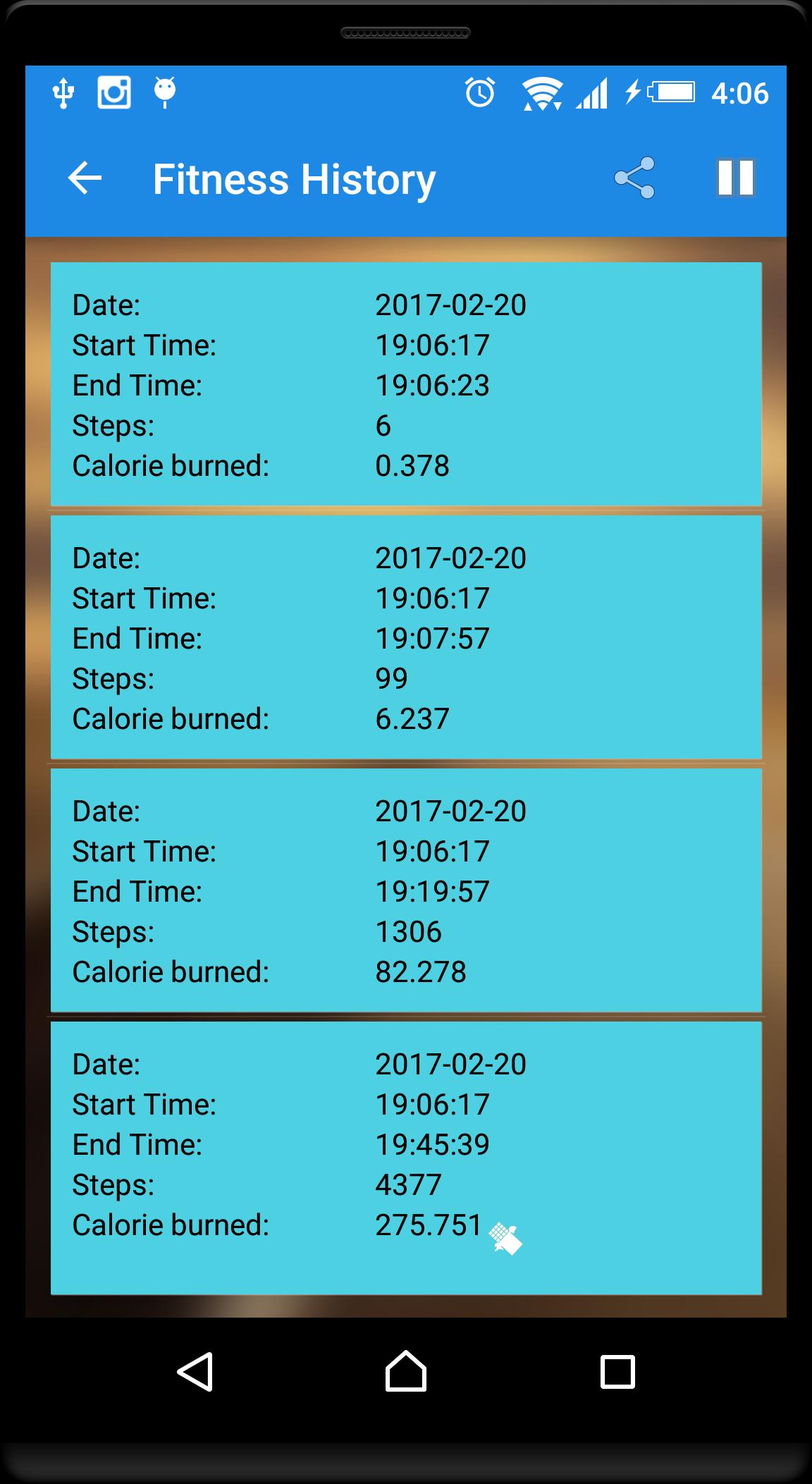The width and height of the screenshot is (812, 1484).
Task: Share the fitness history
Action: point(634,178)
